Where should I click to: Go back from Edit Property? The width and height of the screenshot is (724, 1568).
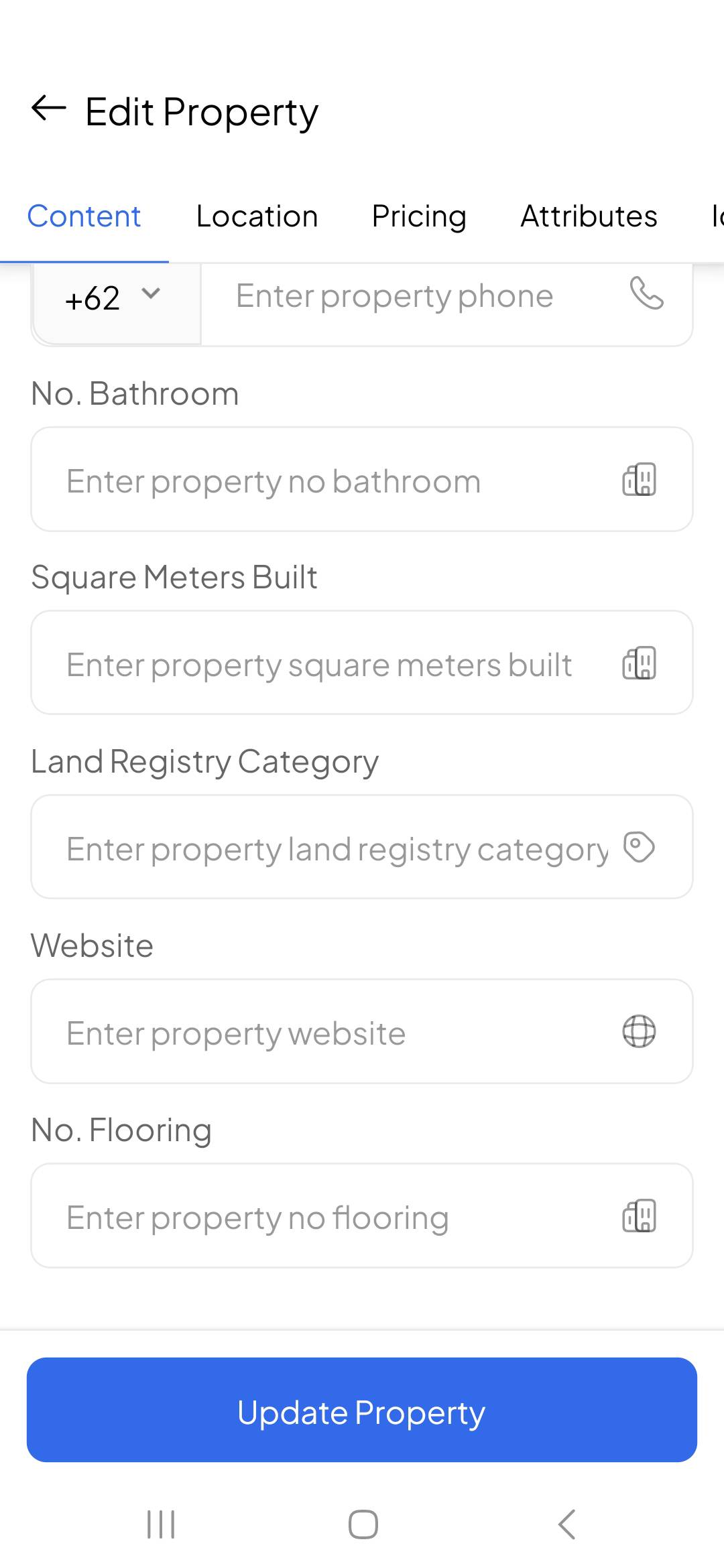click(x=49, y=109)
